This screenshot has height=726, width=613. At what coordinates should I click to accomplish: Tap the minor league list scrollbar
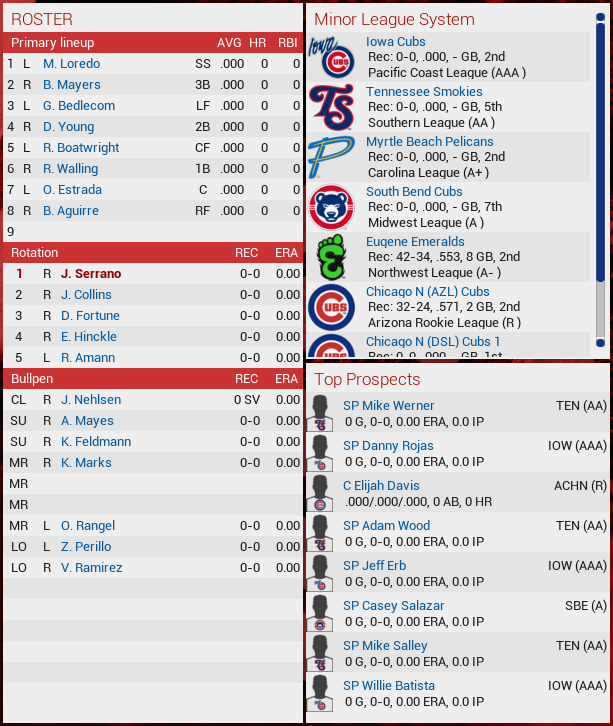click(600, 180)
